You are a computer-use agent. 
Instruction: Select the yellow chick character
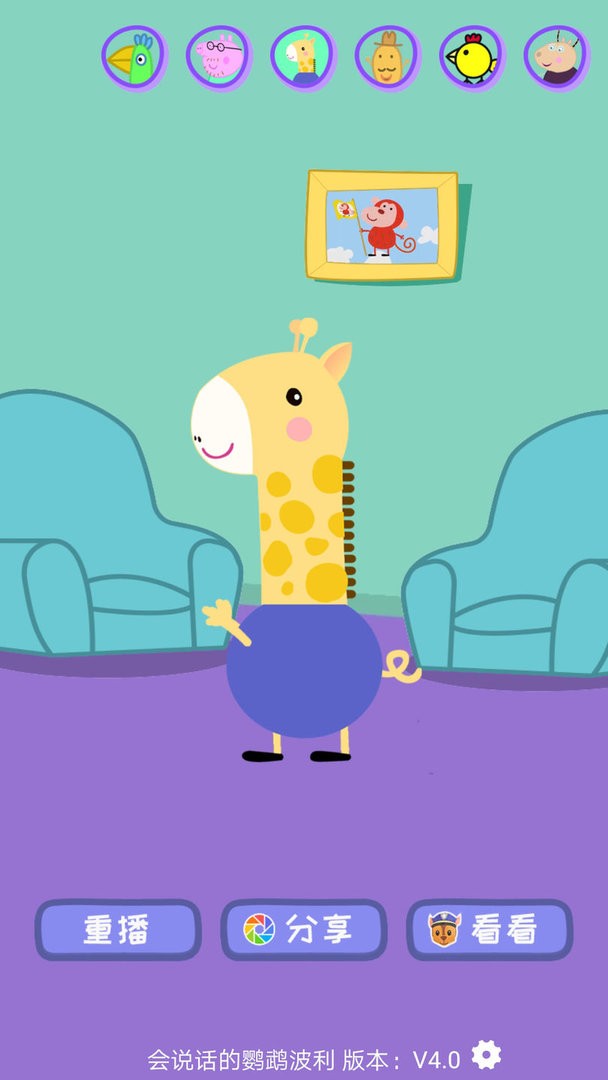(x=472, y=57)
